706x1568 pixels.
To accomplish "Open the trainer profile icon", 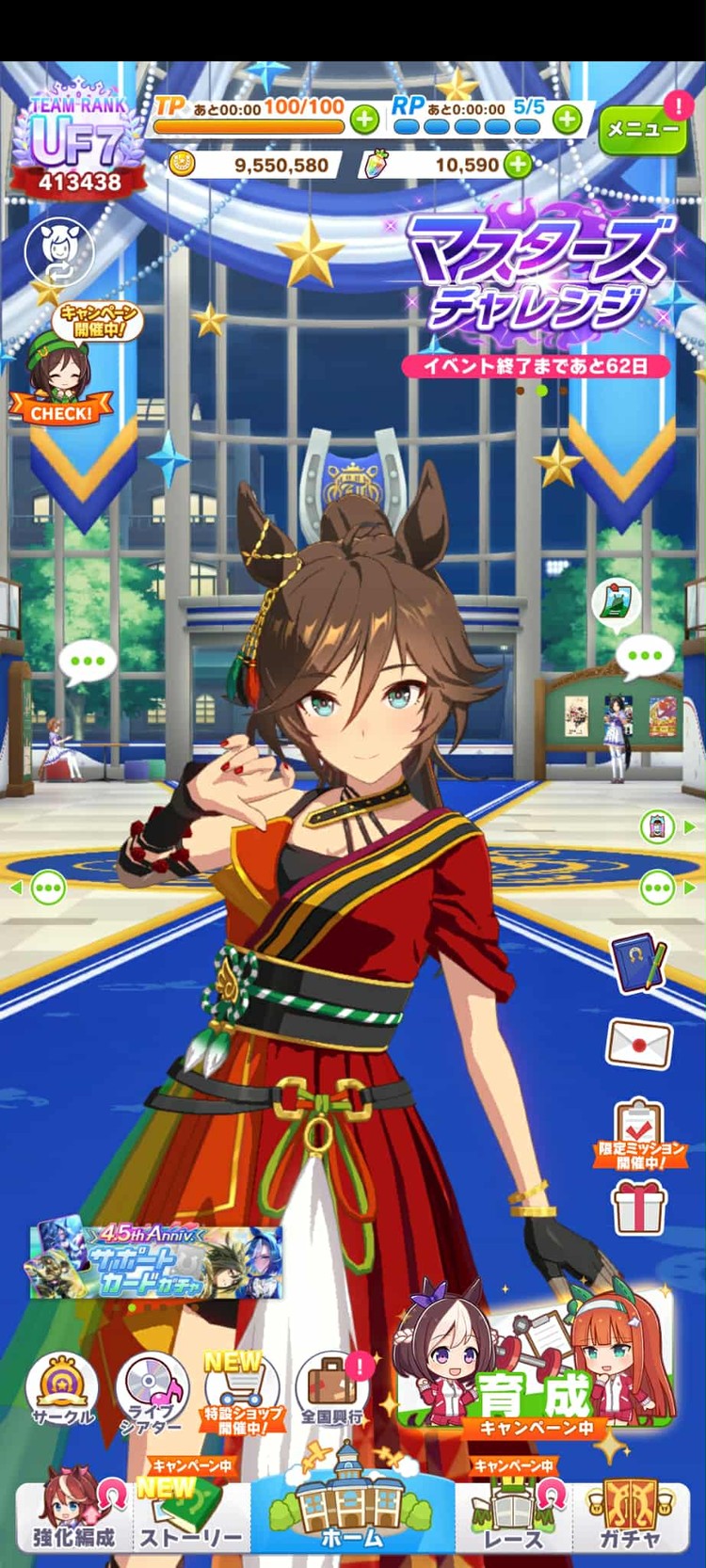I will pyautogui.click(x=59, y=250).
